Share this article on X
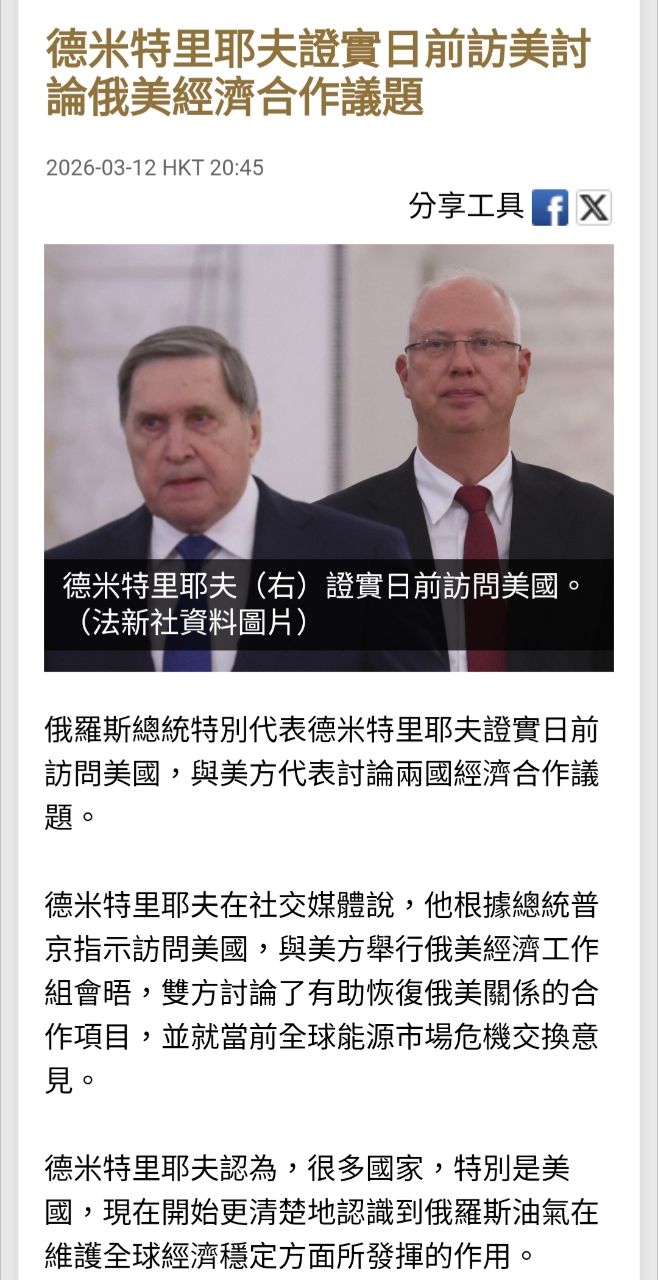This screenshot has height=1280, width=658. click(x=593, y=207)
